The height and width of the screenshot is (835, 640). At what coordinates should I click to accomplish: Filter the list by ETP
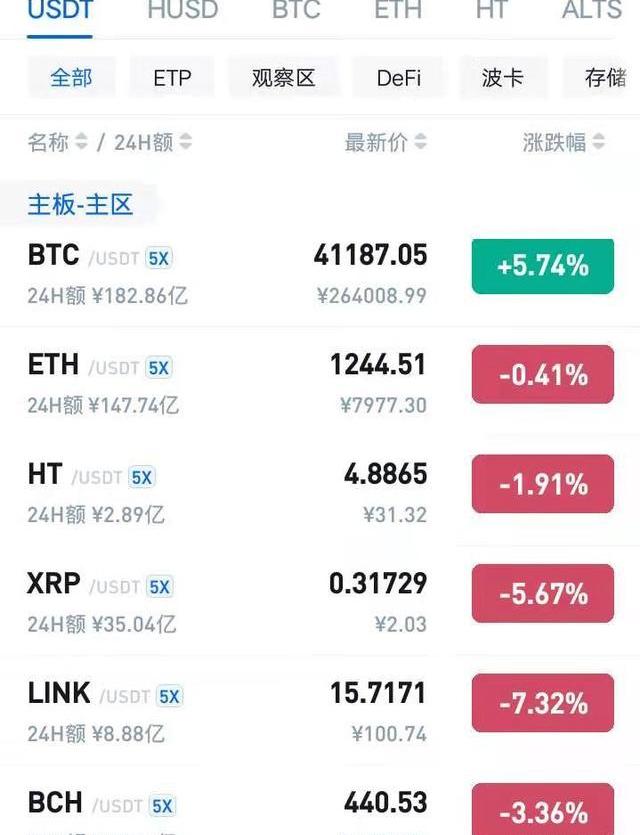coord(172,78)
